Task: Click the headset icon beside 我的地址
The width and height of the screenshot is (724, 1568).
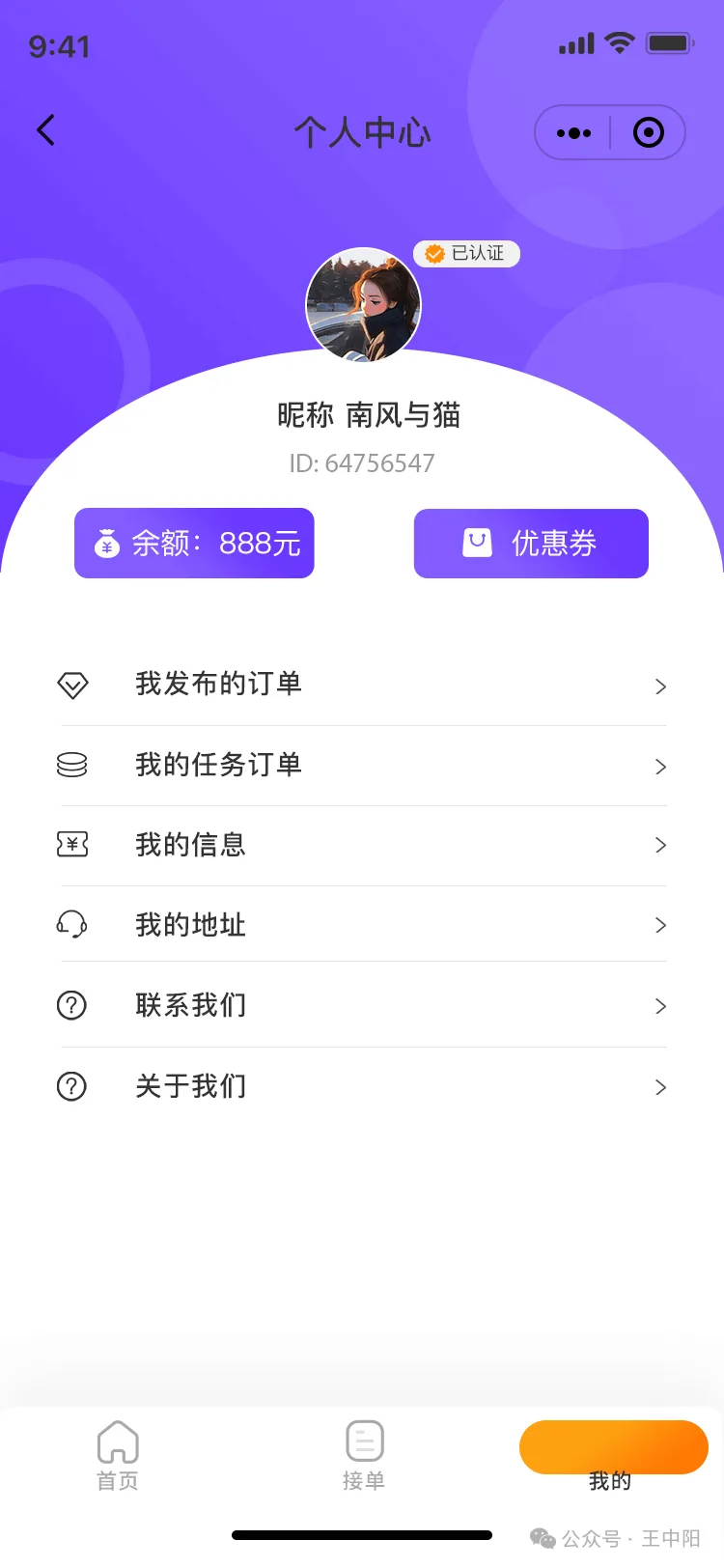Action: click(72, 926)
